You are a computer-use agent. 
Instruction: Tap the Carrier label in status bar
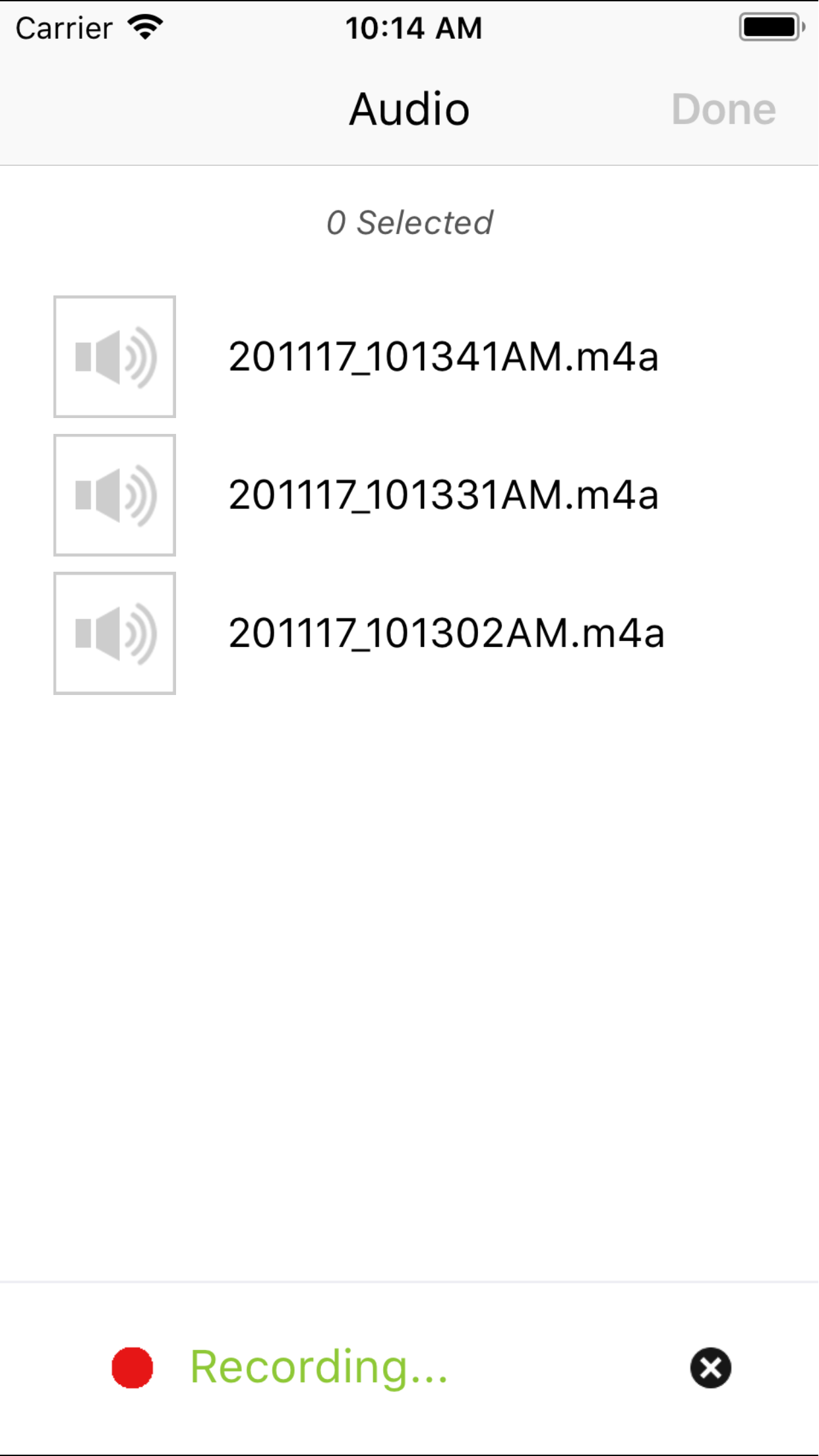64,28
